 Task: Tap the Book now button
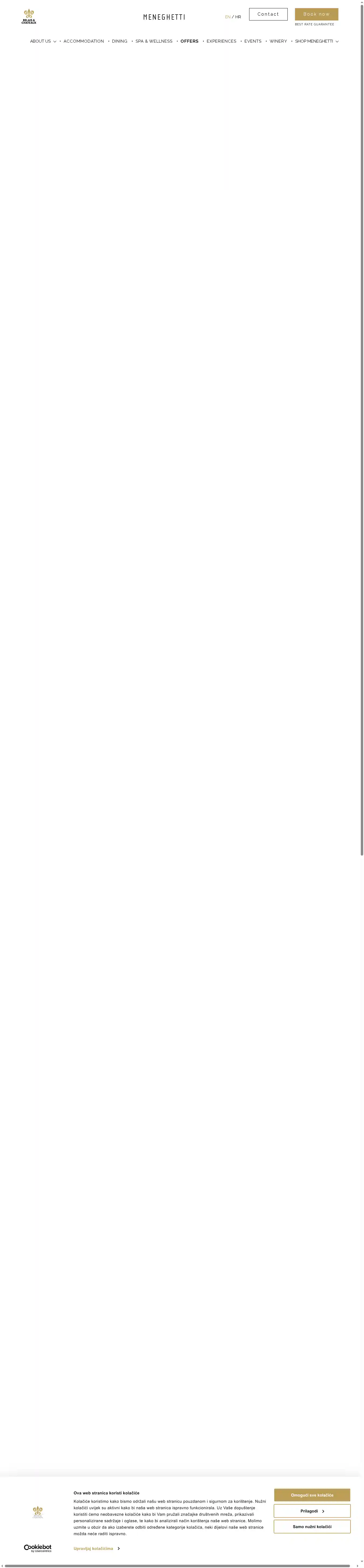(316, 14)
